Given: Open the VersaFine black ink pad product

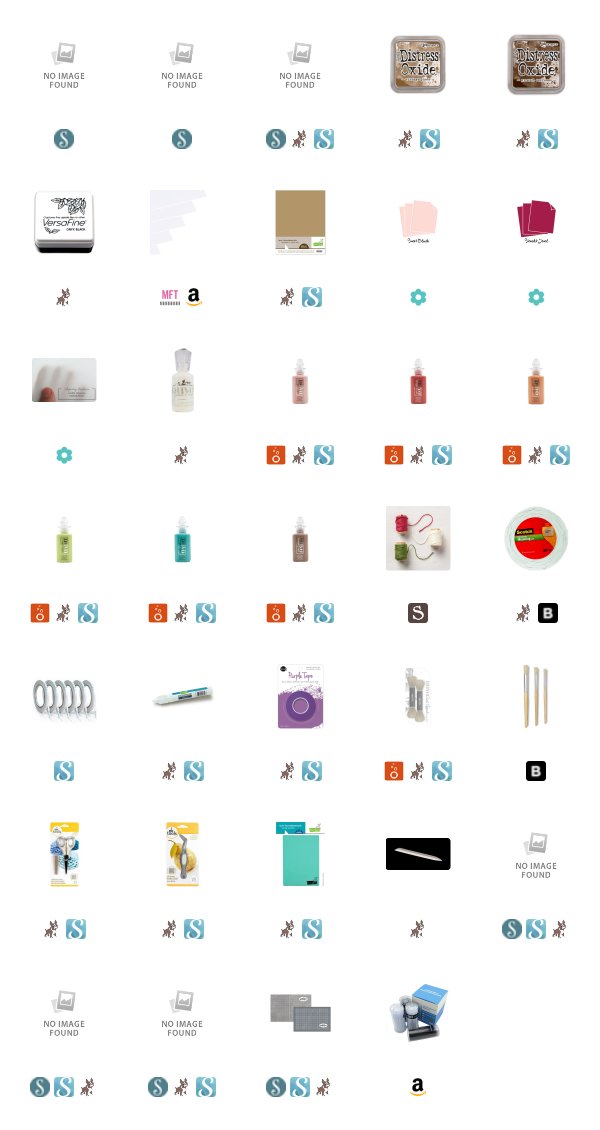Looking at the screenshot, I should pyautogui.click(x=64, y=222).
